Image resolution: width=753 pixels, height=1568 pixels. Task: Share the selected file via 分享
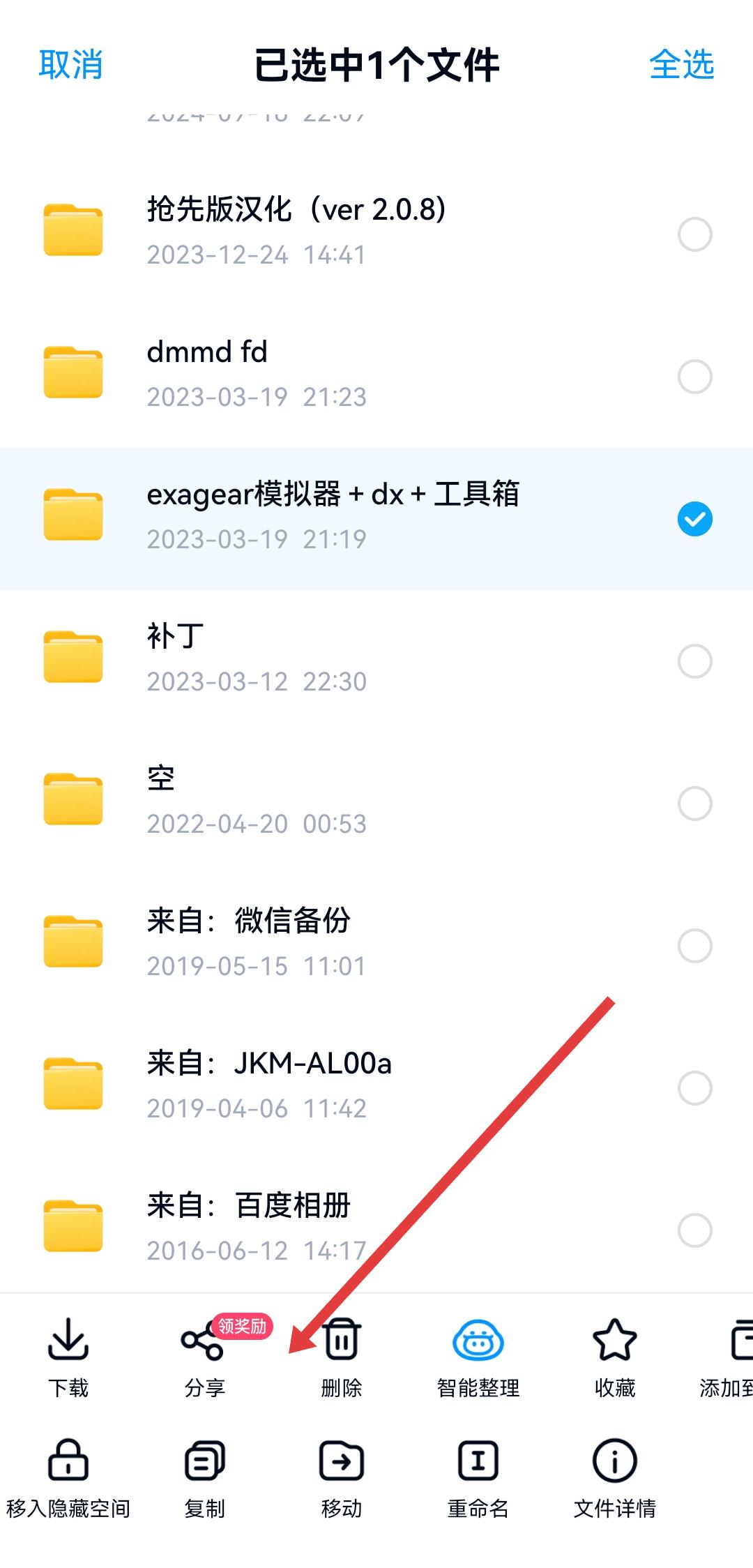click(204, 1357)
